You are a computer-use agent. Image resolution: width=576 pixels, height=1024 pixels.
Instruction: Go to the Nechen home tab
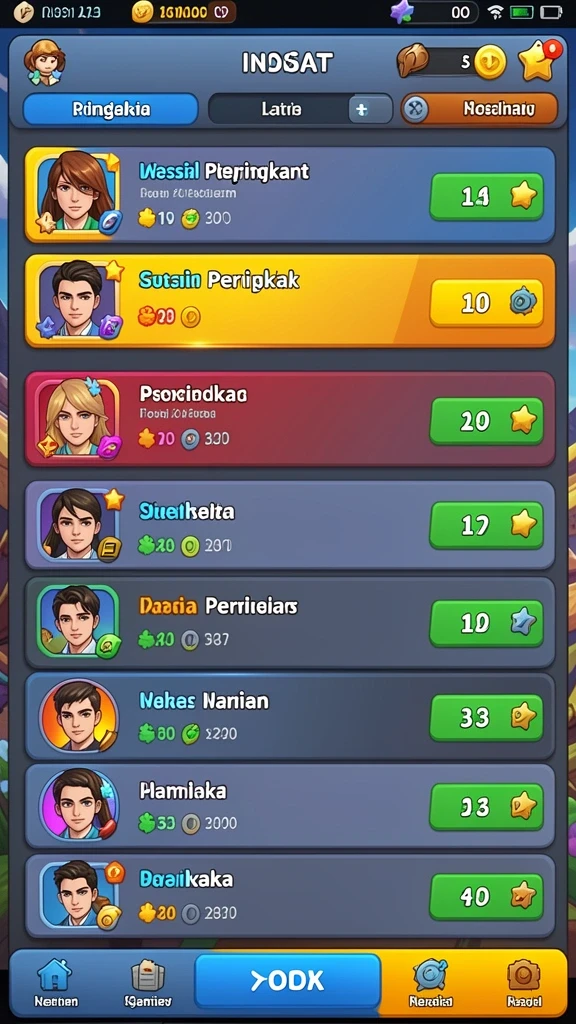point(56,984)
